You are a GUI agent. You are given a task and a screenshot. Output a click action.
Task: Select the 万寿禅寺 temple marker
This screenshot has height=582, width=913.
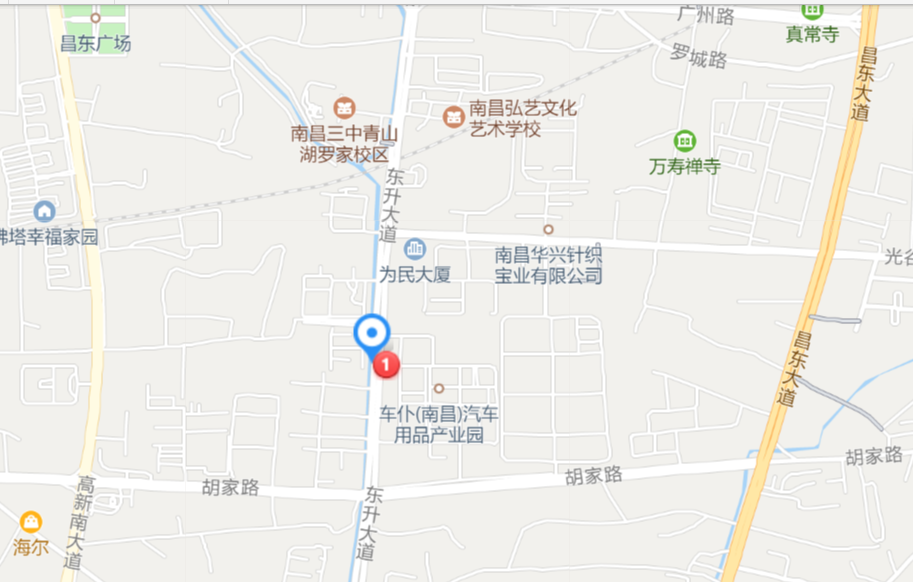(685, 141)
